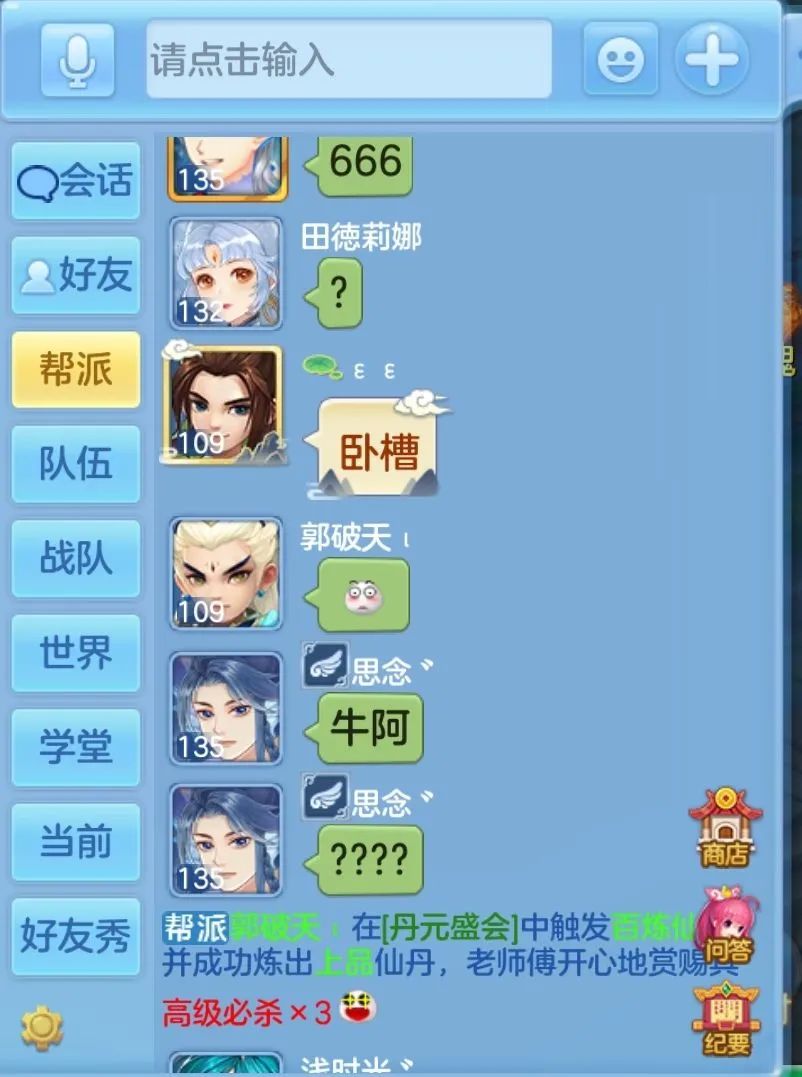Tap the 请点击输入 message field

[x=349, y=60]
